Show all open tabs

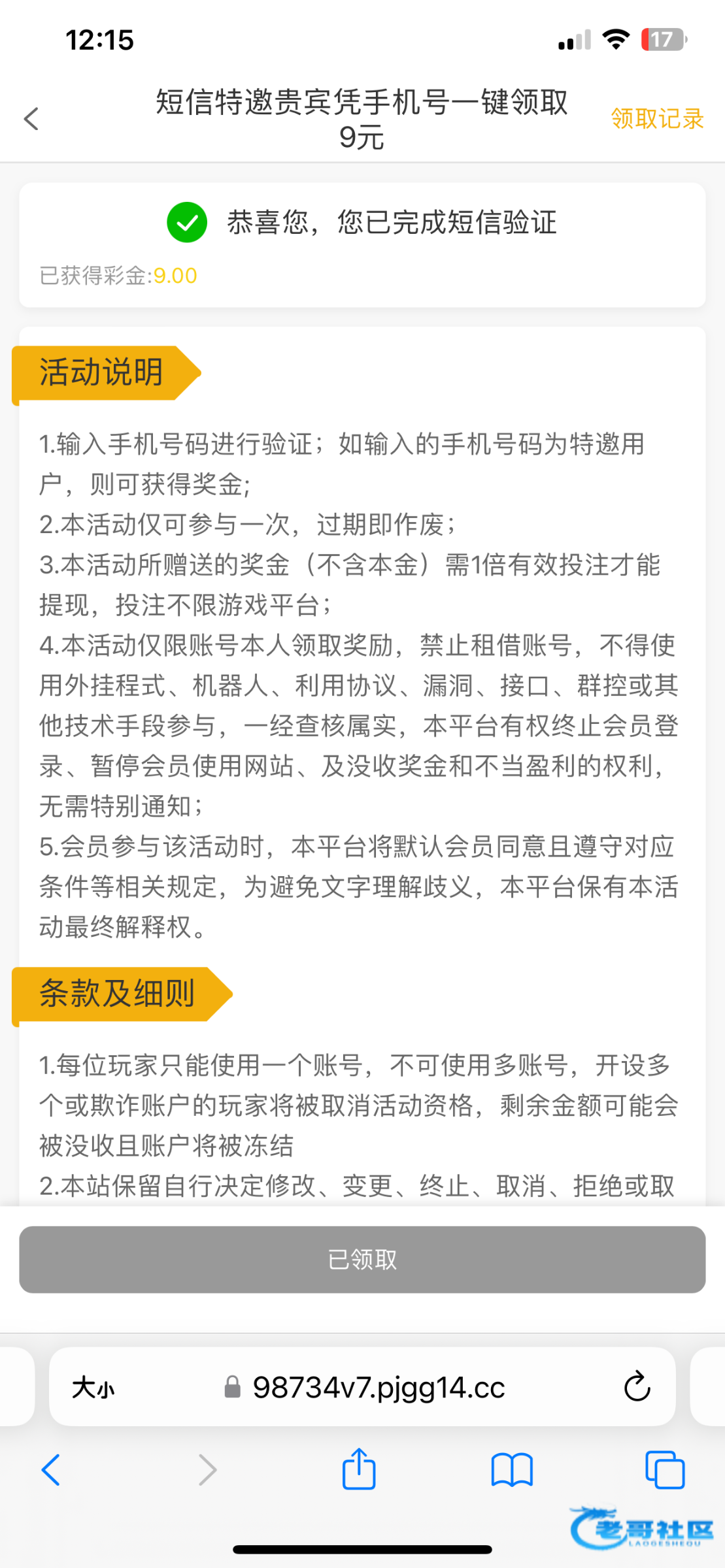point(664,1470)
